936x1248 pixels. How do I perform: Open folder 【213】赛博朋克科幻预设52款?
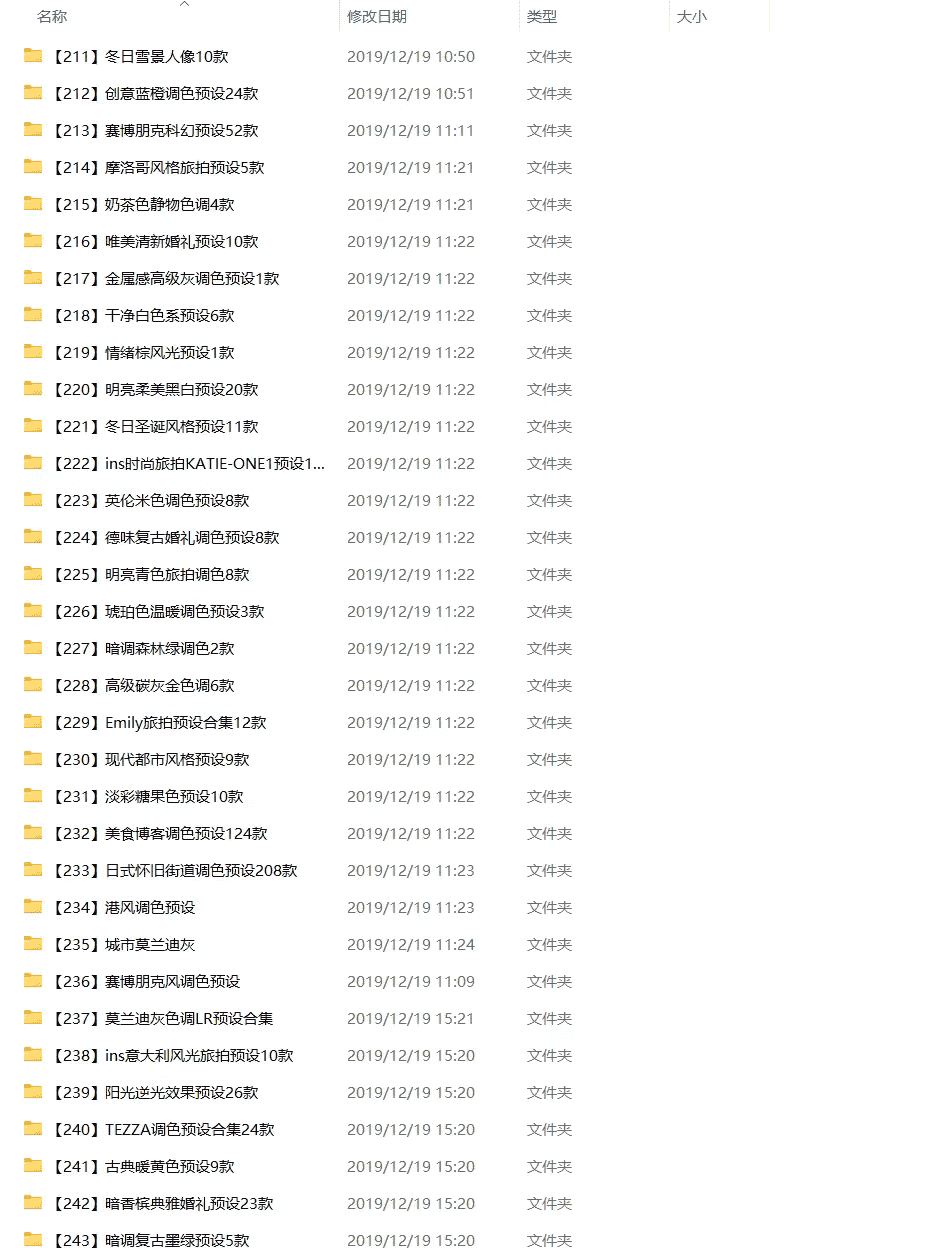point(154,131)
